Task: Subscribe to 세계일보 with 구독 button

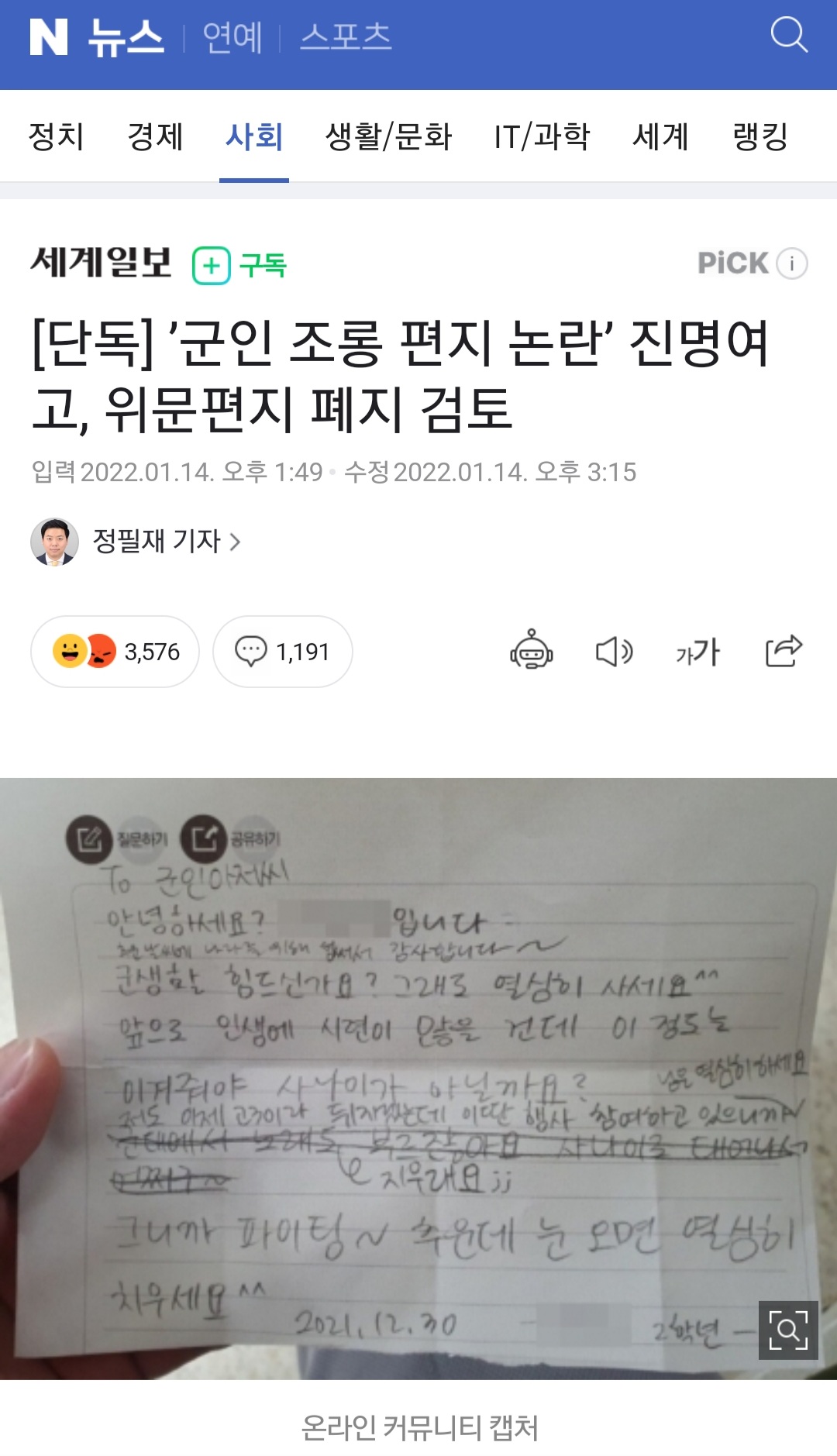Action: coord(239,265)
